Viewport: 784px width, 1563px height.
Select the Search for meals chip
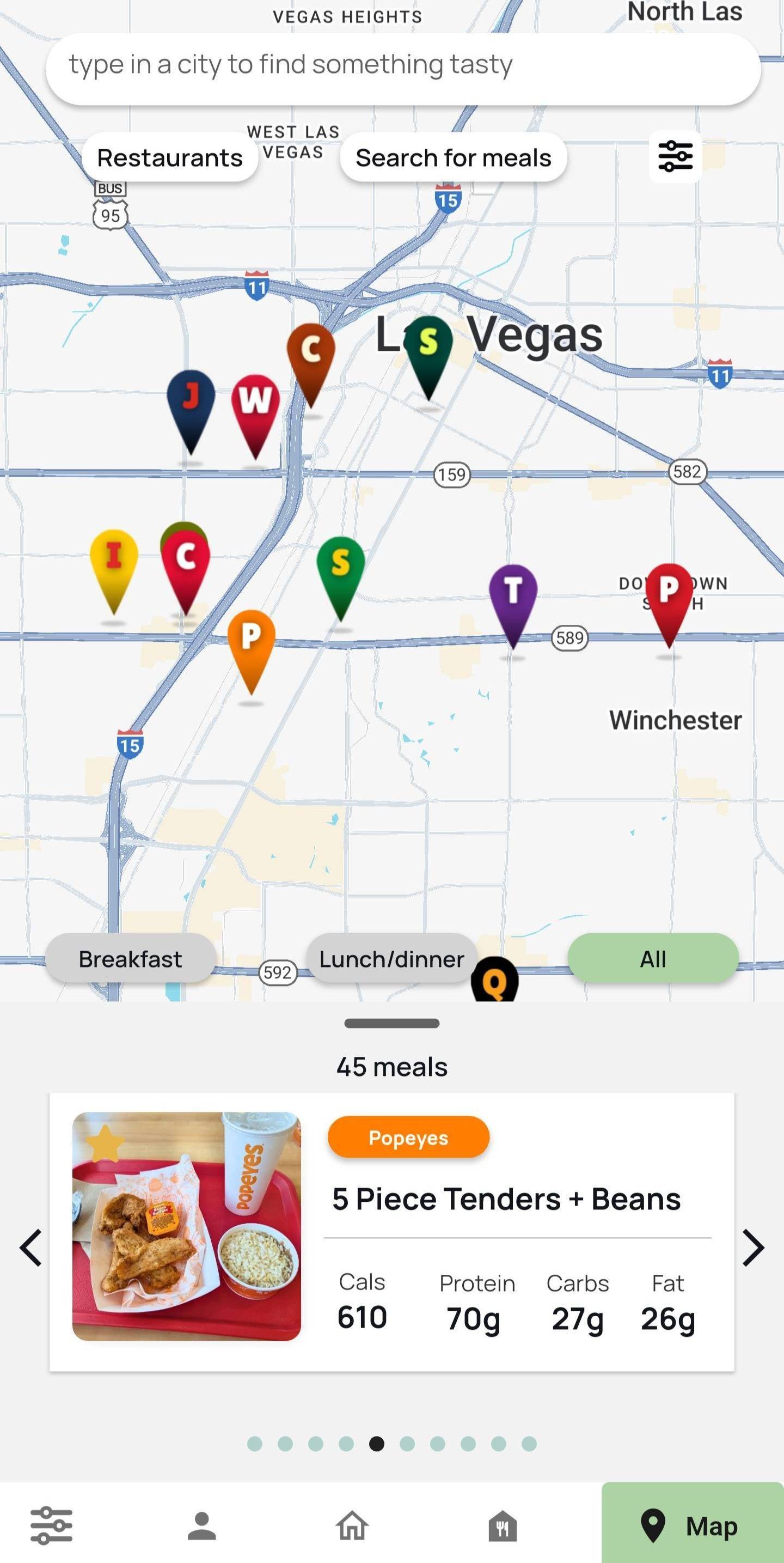point(453,158)
